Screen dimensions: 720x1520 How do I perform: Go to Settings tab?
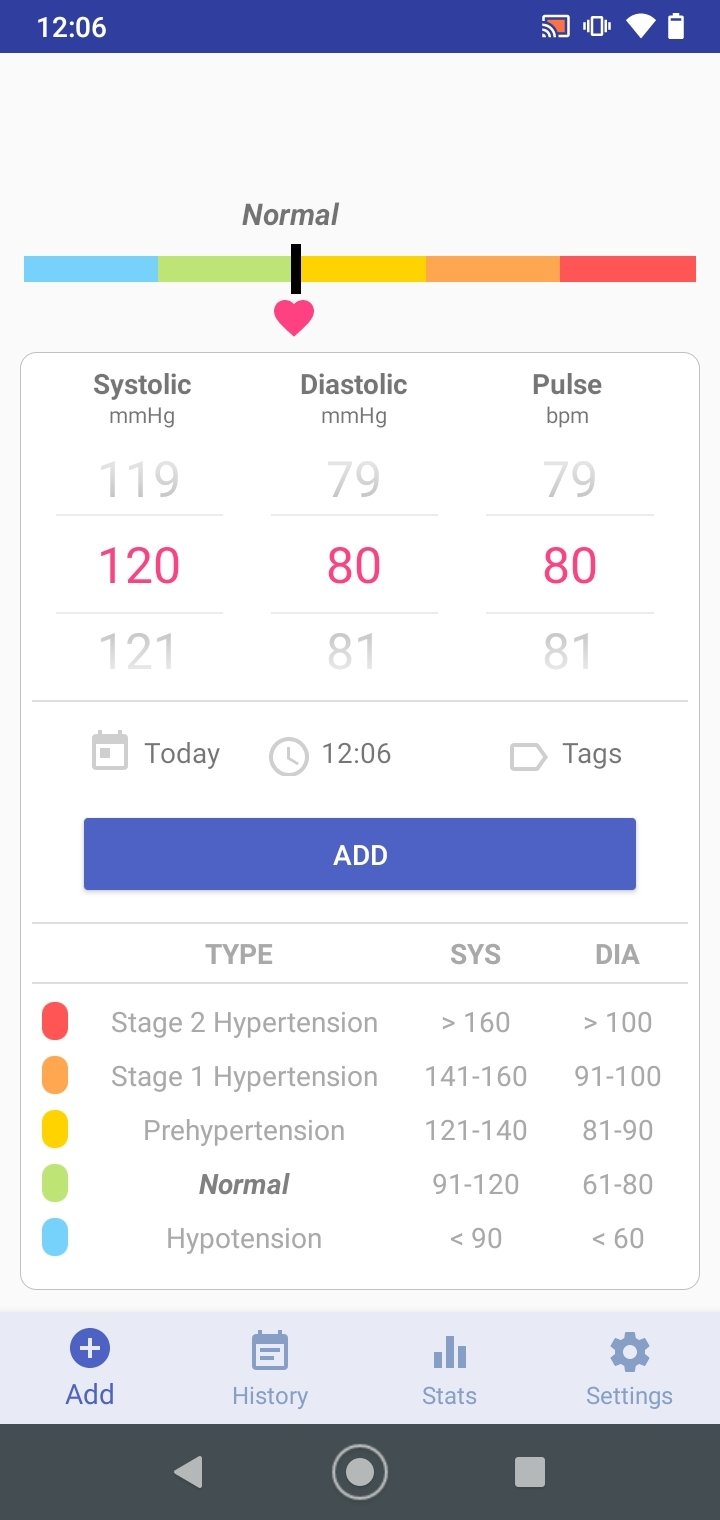tap(630, 1368)
